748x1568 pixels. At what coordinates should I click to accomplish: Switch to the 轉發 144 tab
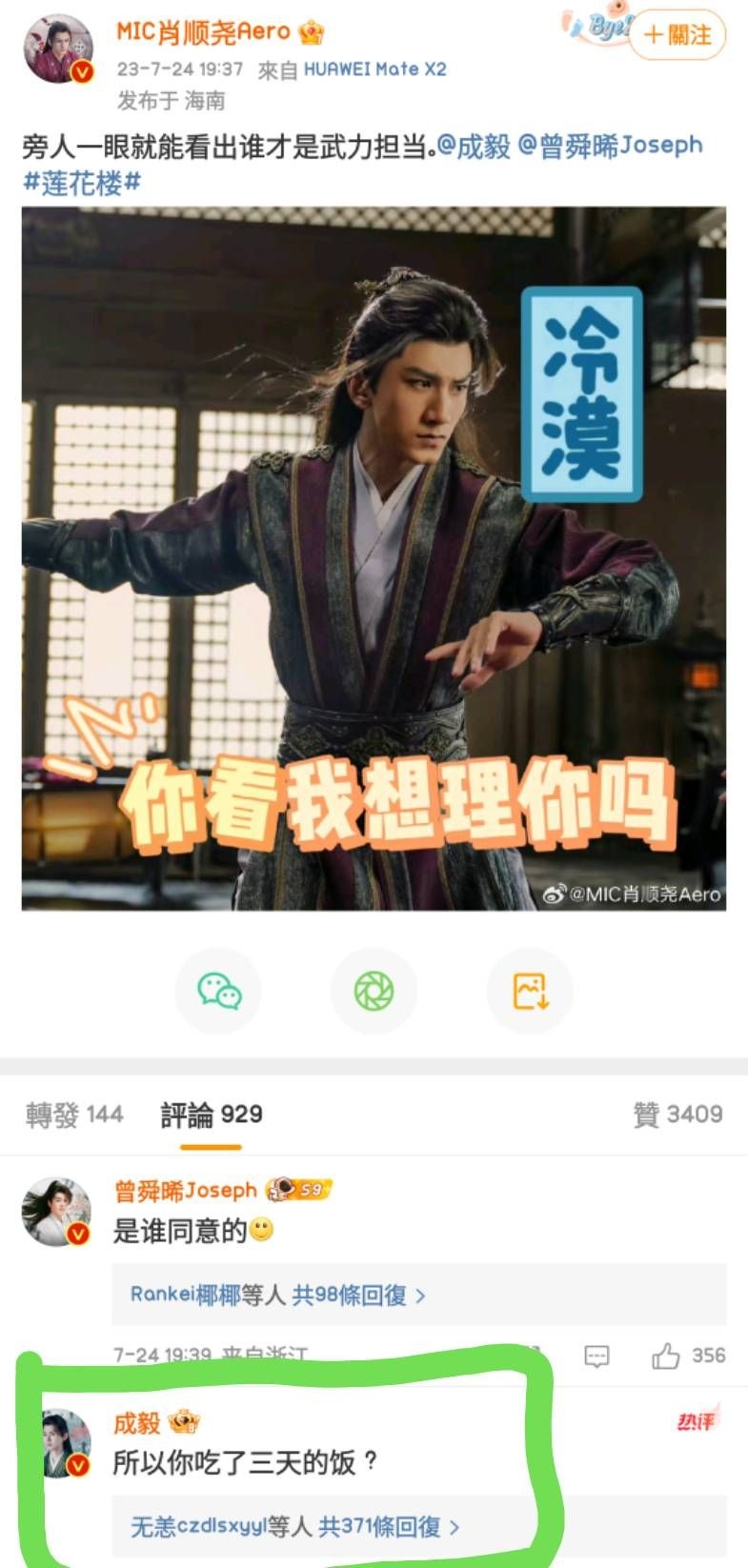(x=74, y=1114)
